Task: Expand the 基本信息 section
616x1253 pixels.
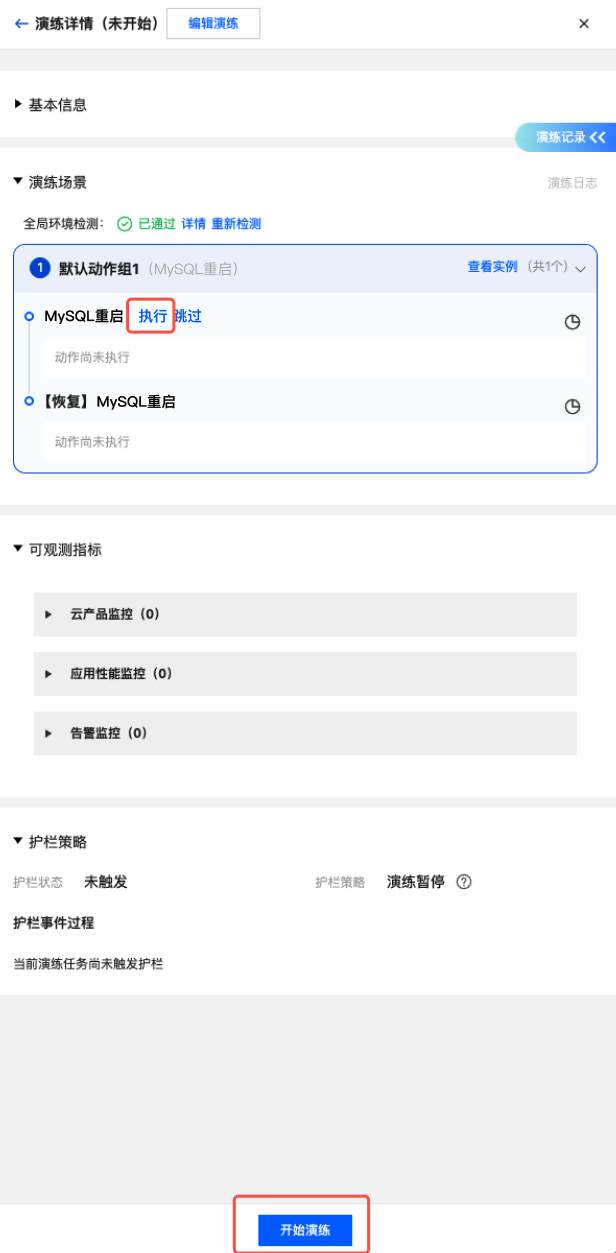Action: [19, 104]
